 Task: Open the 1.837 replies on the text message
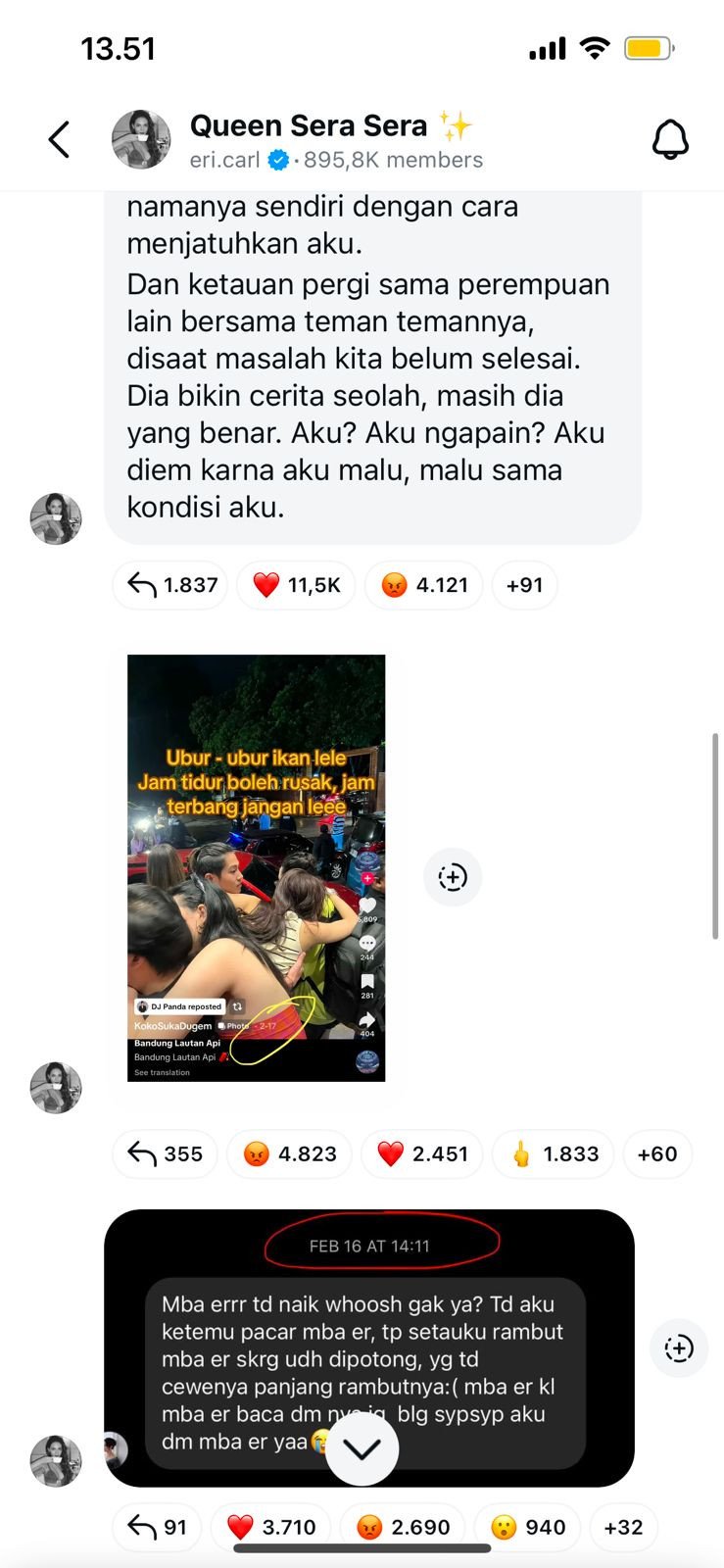(172, 585)
